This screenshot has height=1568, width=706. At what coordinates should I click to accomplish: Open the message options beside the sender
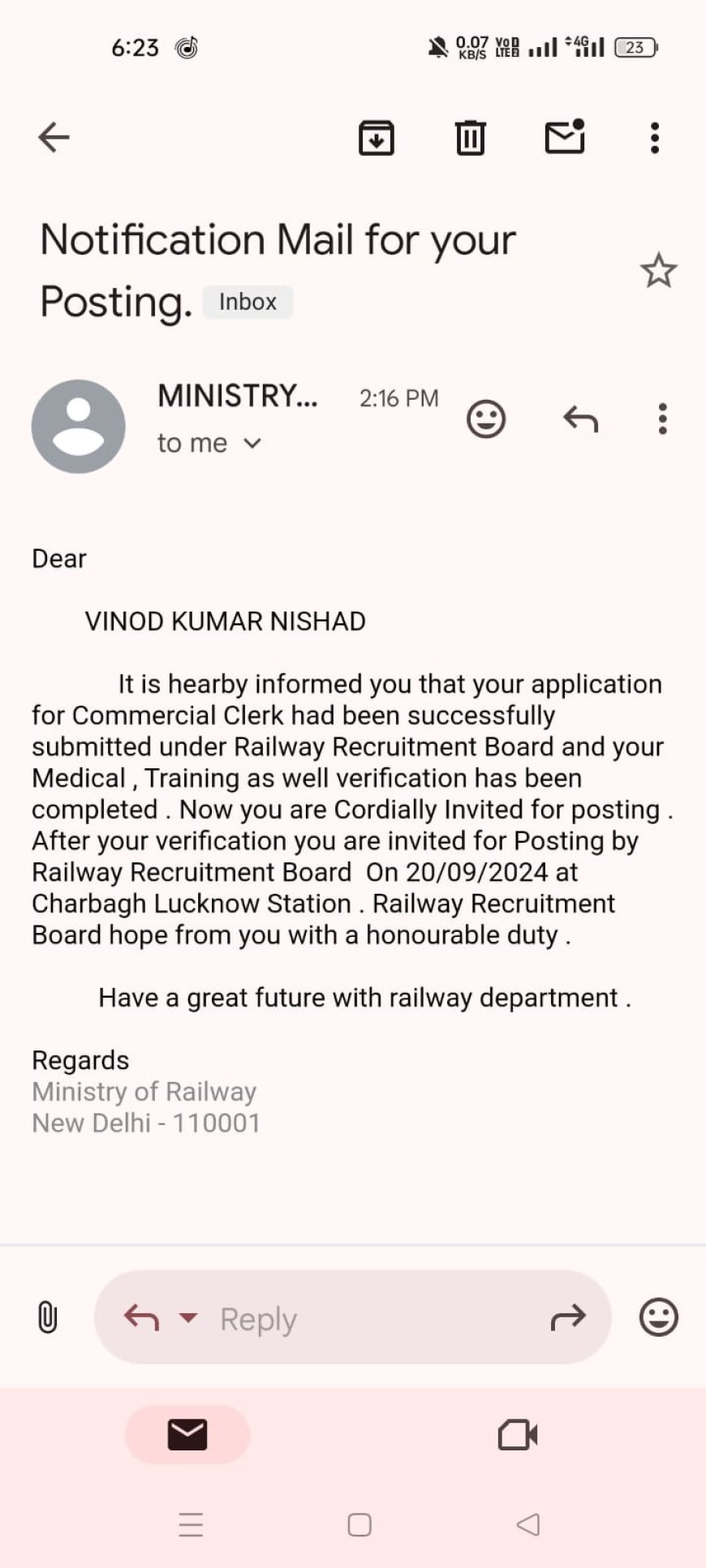tap(663, 419)
